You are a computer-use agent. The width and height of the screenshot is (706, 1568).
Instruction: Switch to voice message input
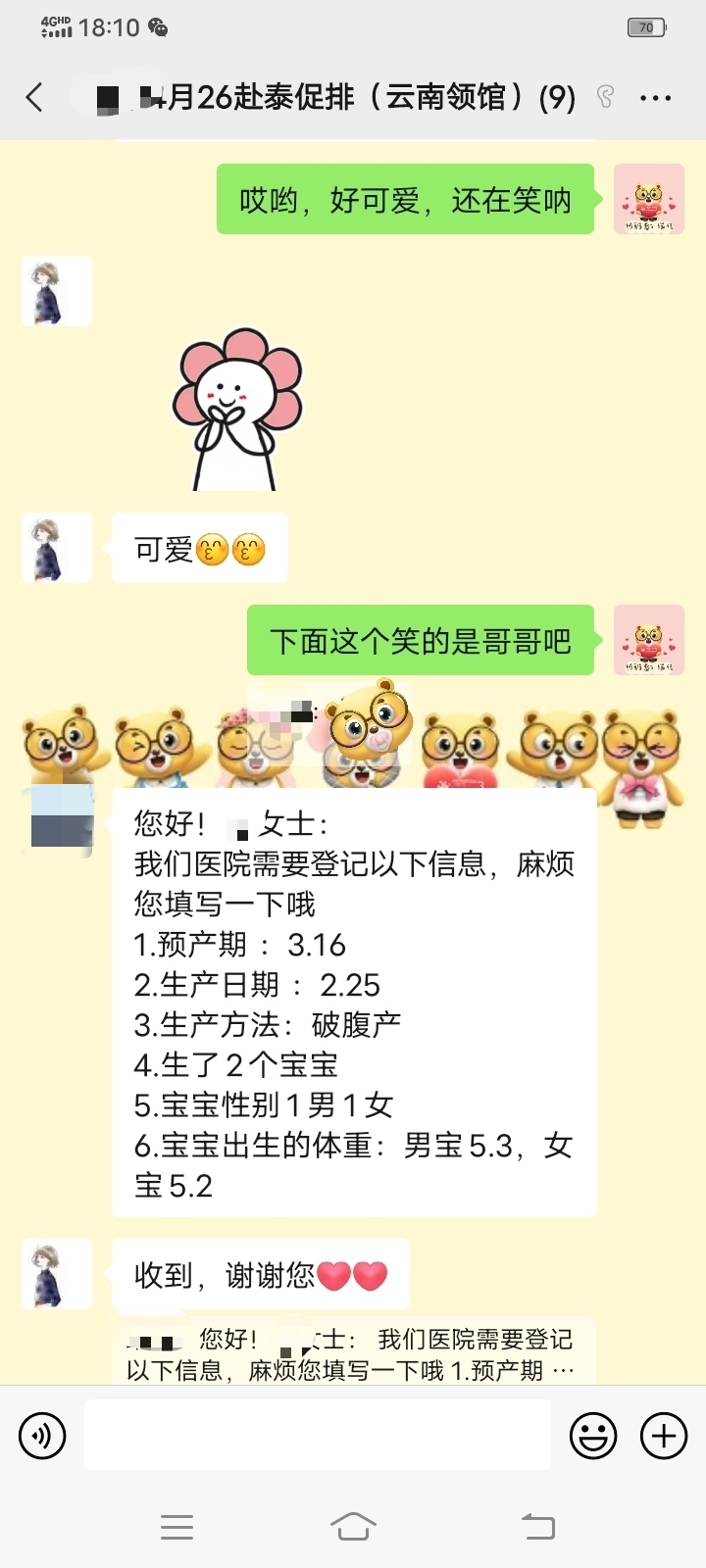[42, 1436]
